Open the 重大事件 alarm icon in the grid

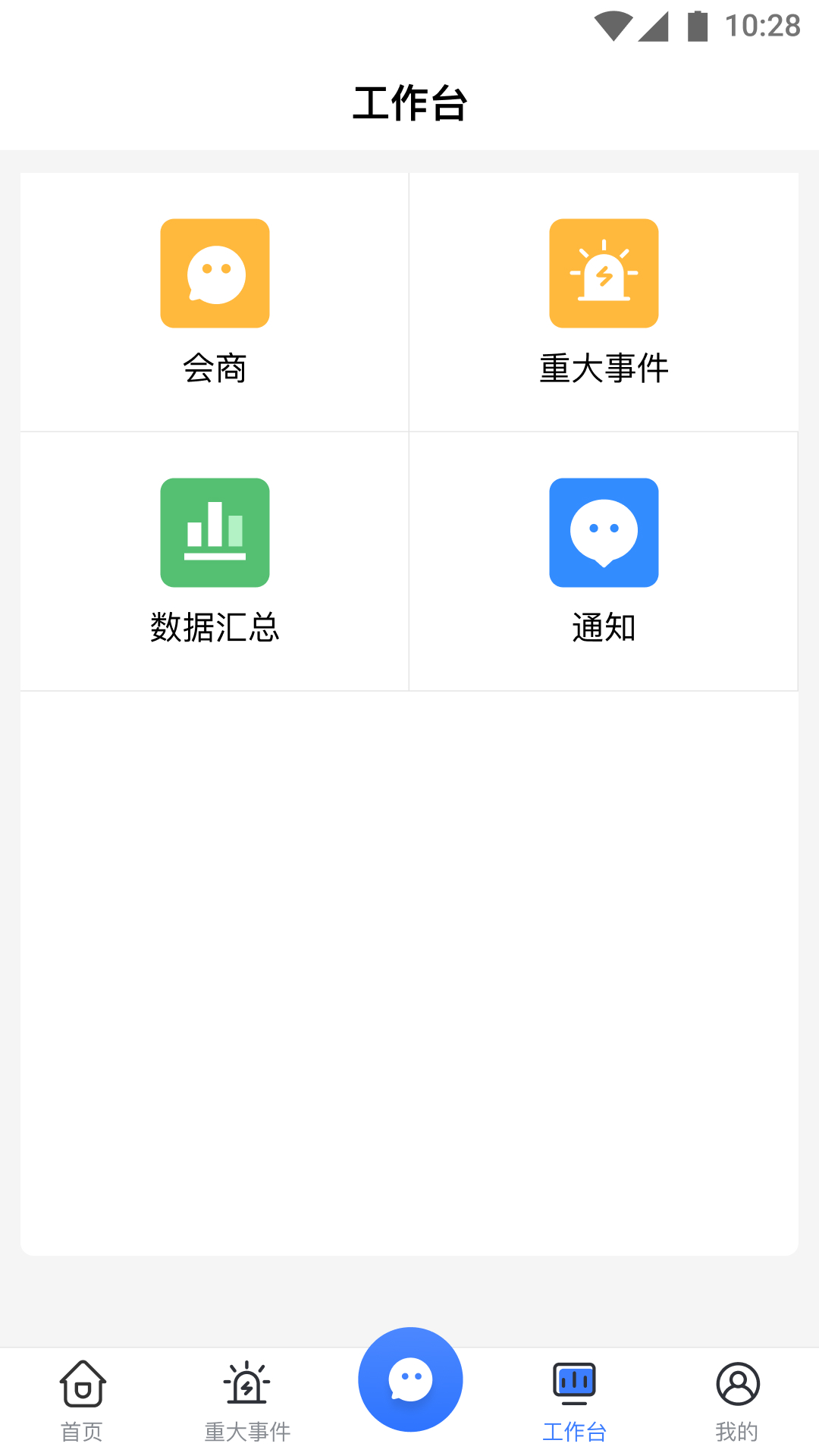603,273
